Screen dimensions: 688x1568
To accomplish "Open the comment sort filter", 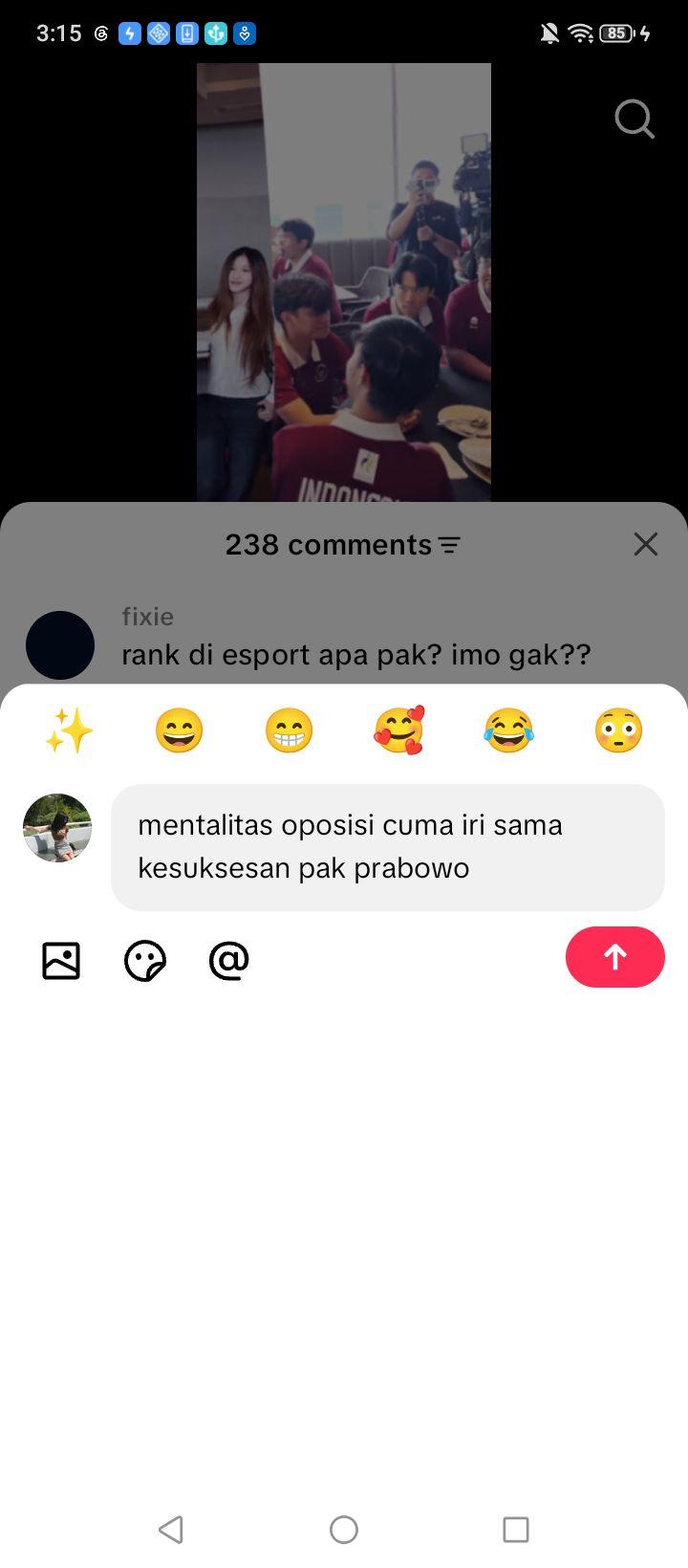I will click(x=449, y=545).
